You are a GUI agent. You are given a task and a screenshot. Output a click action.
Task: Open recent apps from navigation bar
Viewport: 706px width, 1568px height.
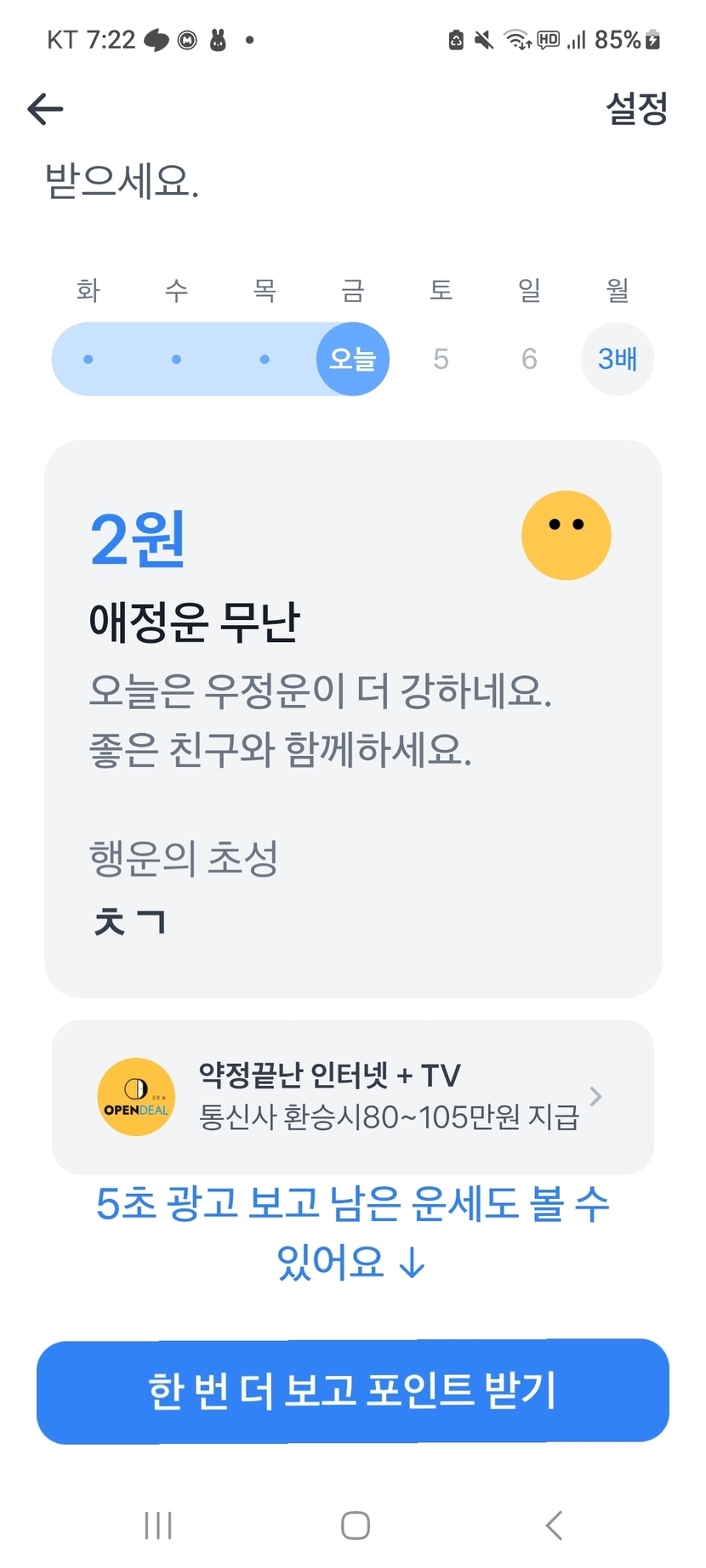coord(158,1525)
